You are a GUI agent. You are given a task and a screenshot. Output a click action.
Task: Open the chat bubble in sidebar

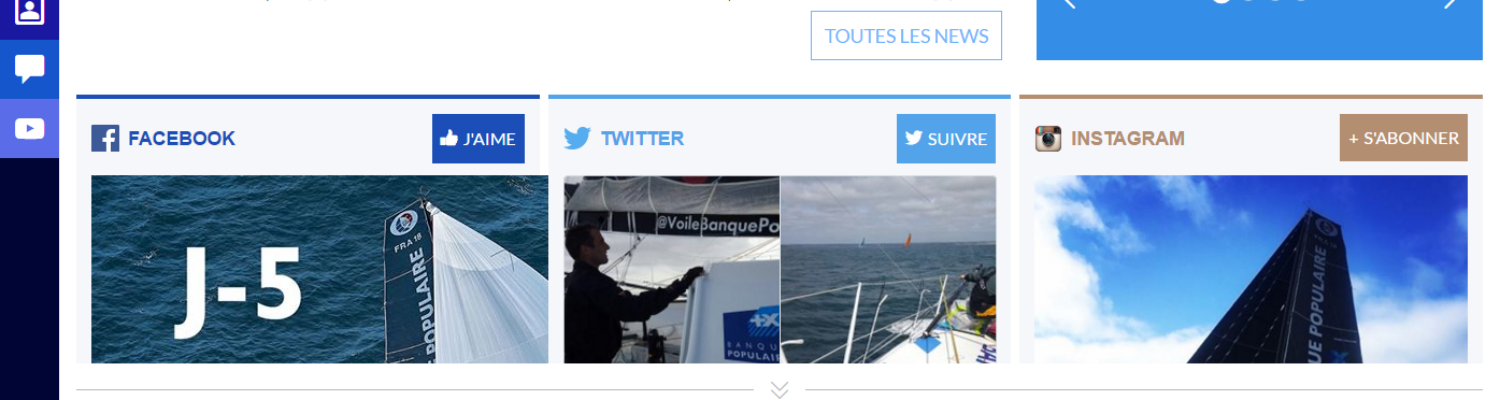tap(29, 69)
